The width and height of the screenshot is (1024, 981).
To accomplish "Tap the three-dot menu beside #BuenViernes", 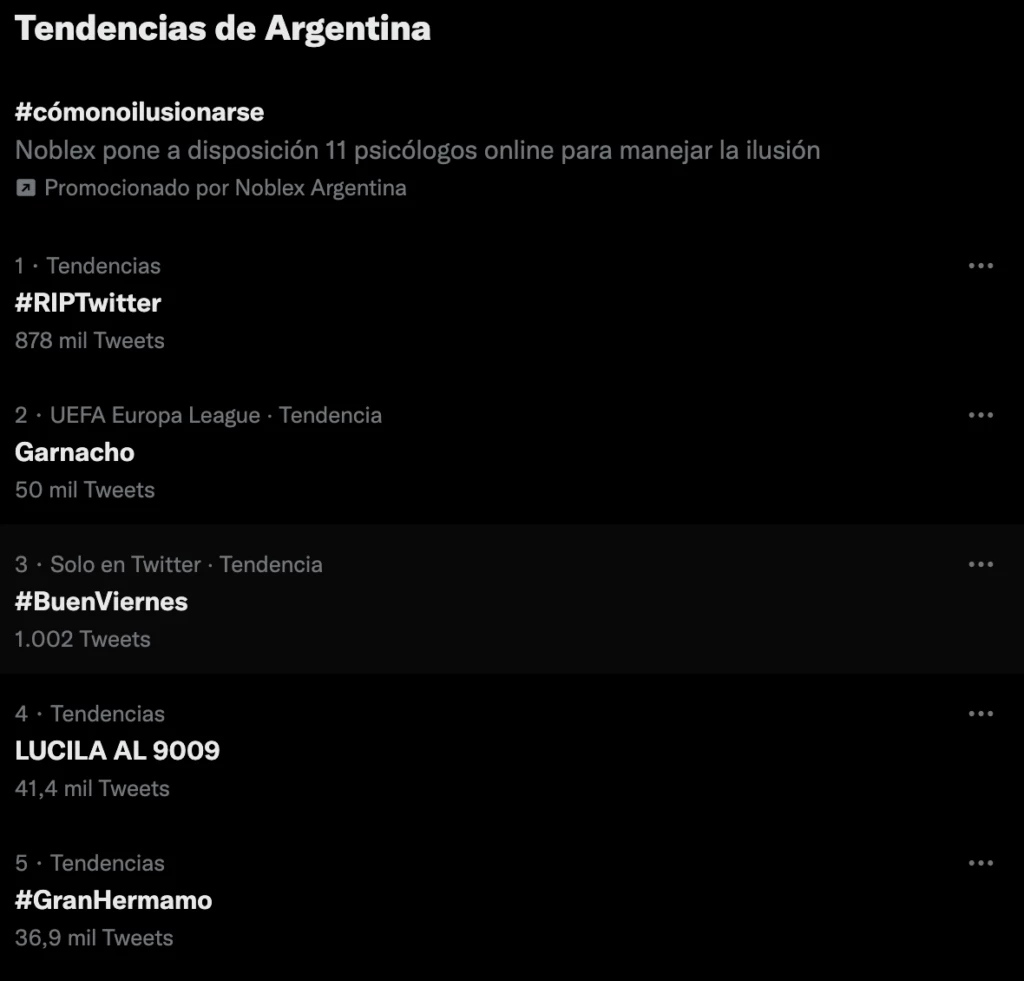I will [x=980, y=564].
